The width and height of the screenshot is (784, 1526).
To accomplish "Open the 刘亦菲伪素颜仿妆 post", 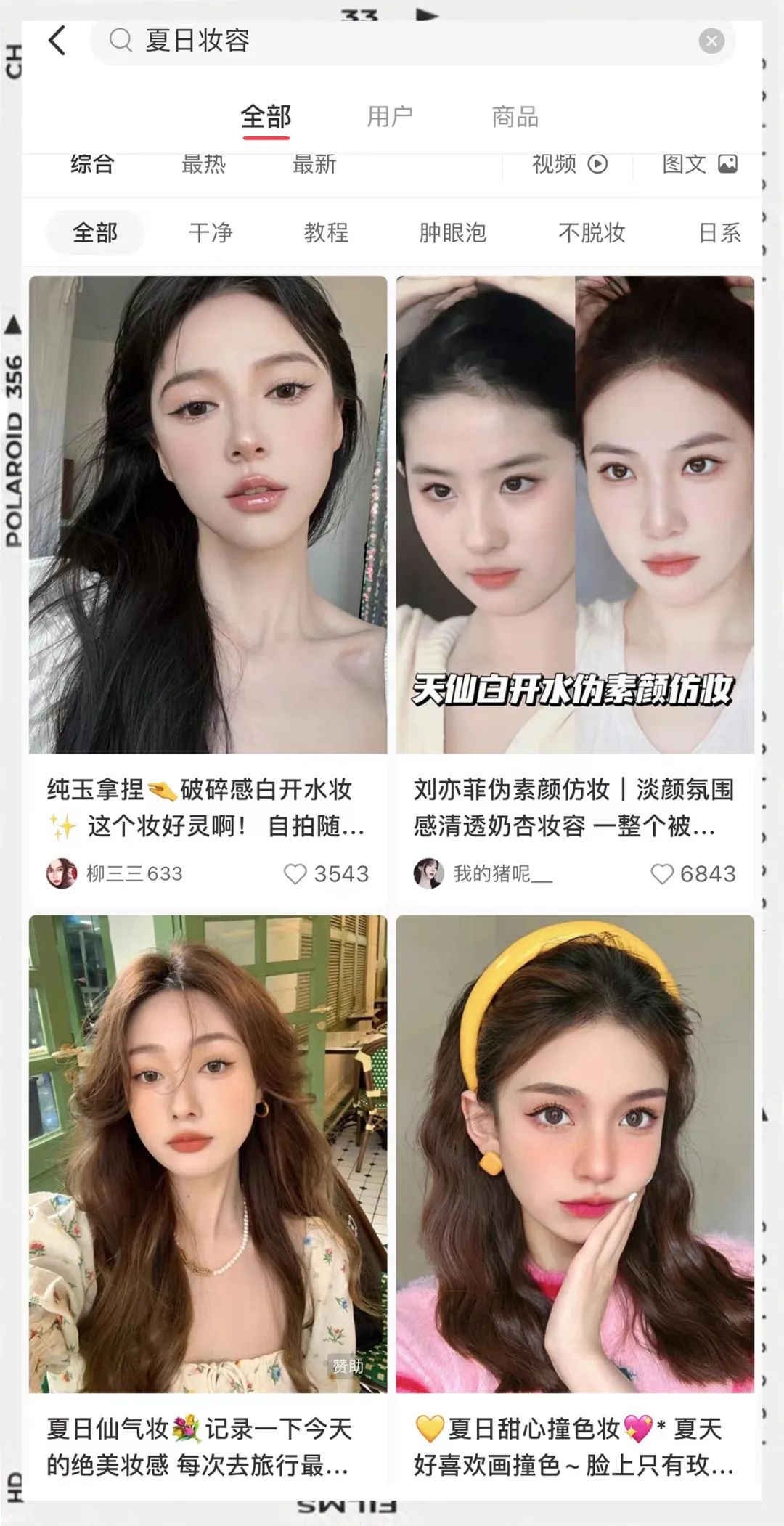I will 574,514.
